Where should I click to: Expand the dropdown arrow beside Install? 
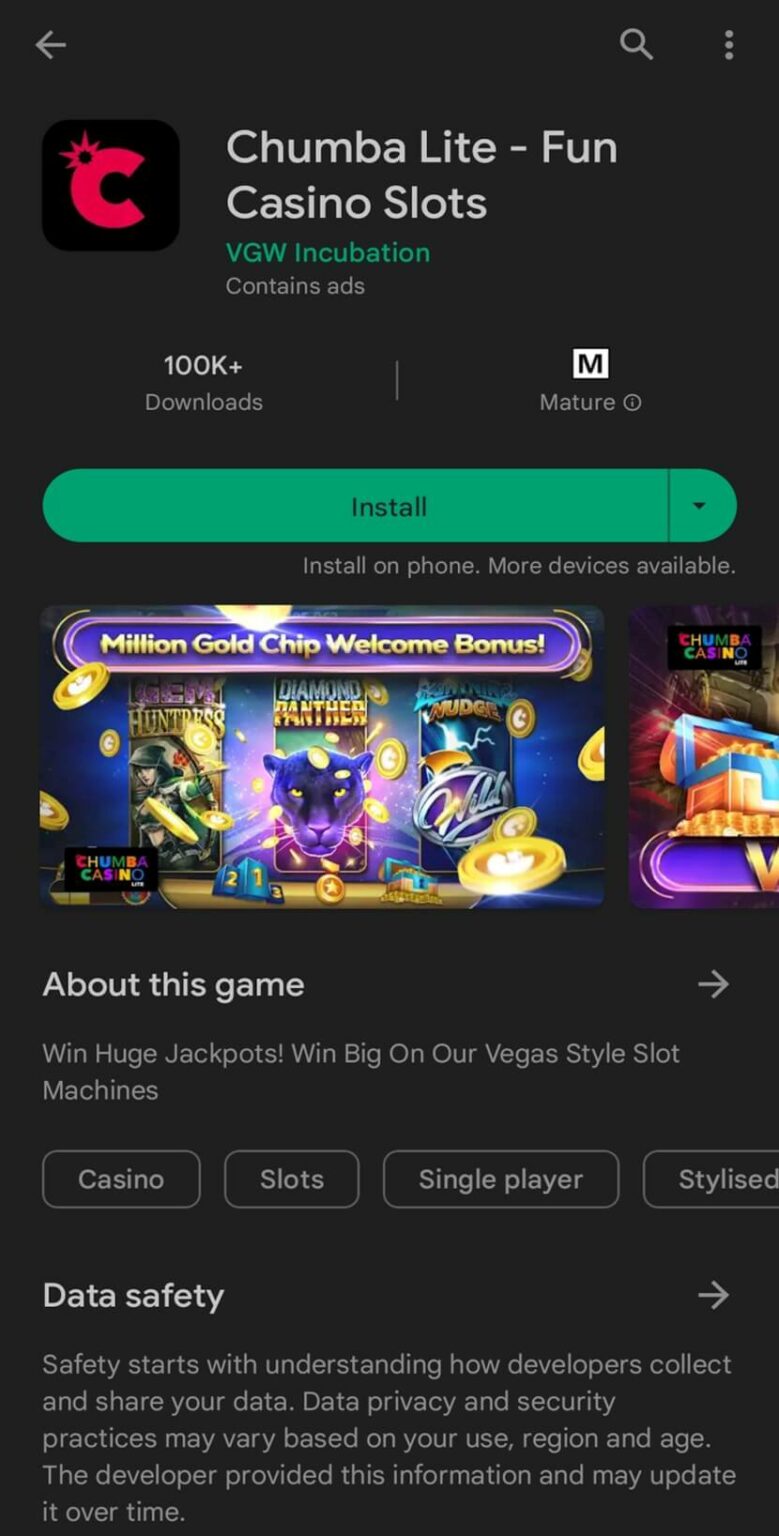coord(702,506)
